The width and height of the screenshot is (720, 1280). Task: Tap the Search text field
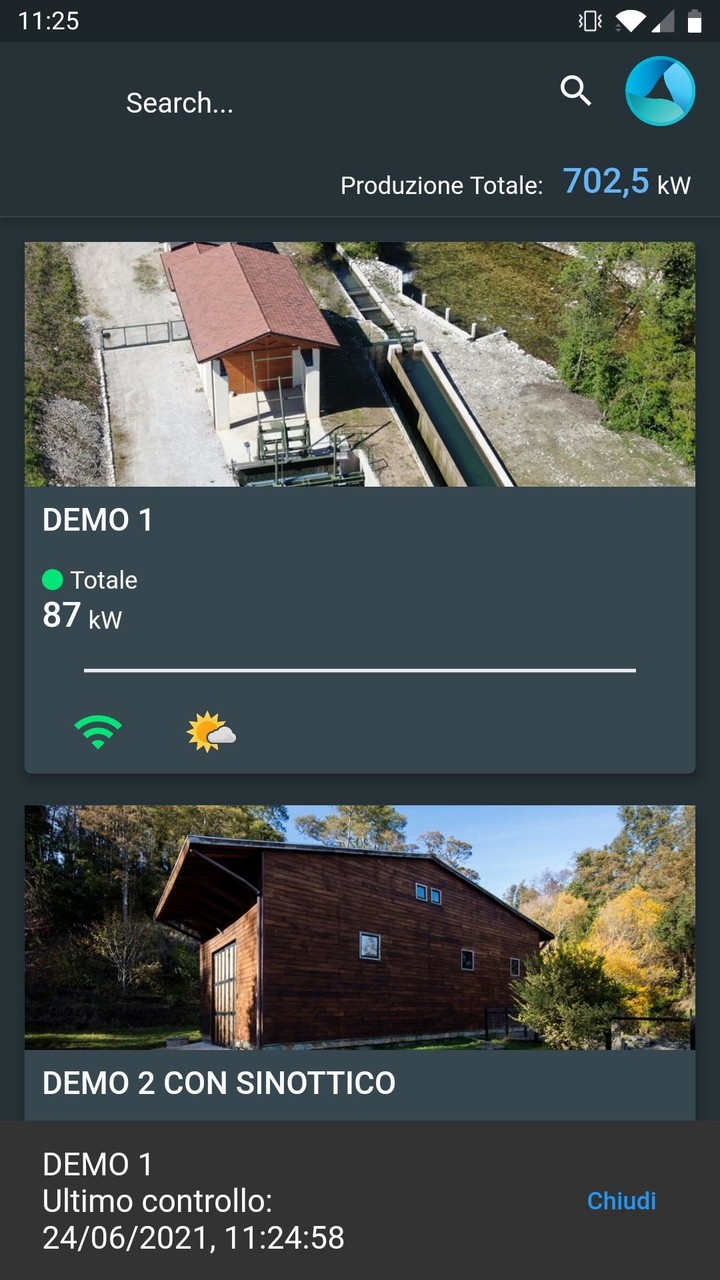click(300, 103)
